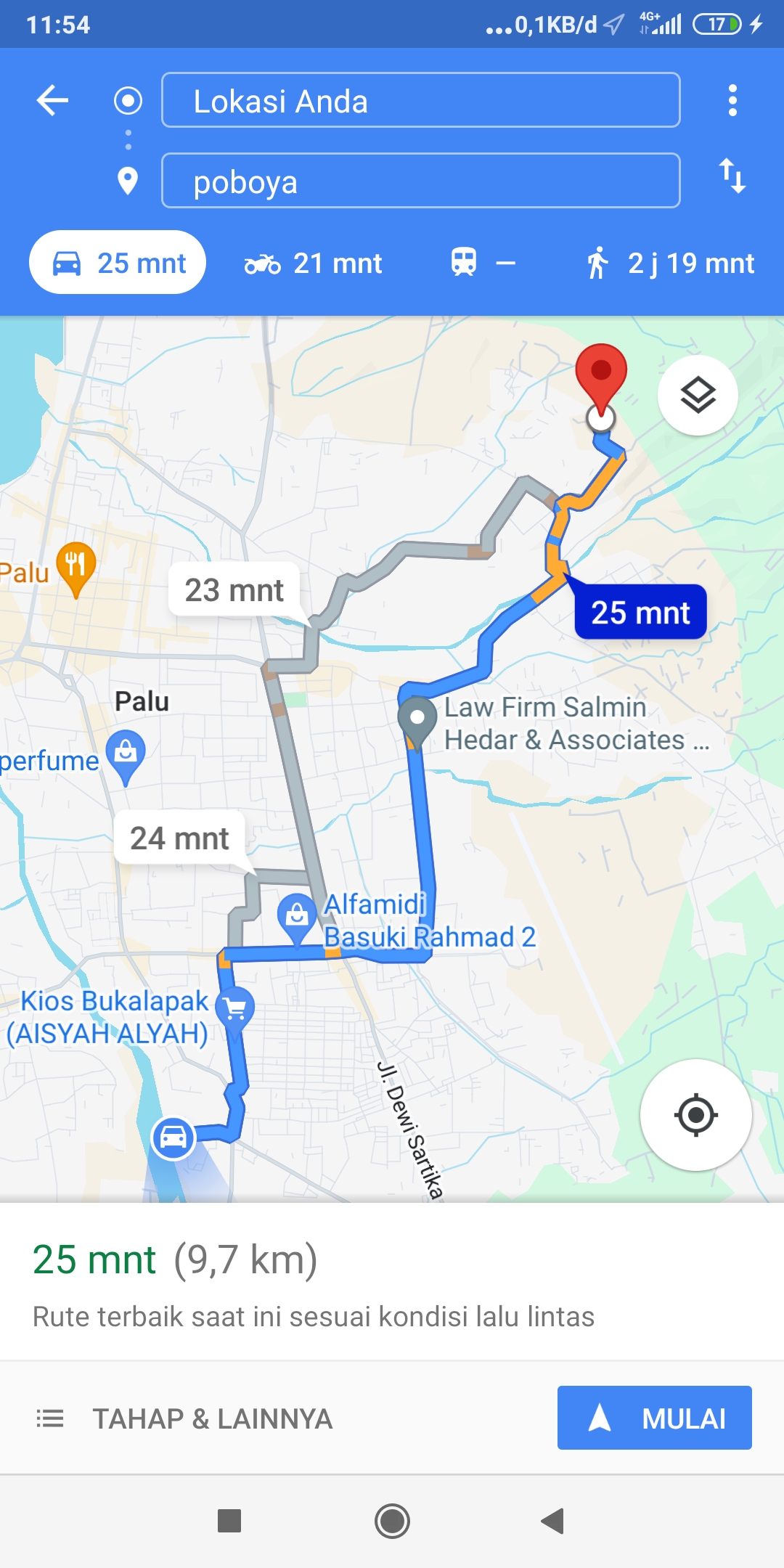The width and height of the screenshot is (784, 1568).
Task: Open the Kios Bukalapak place marker
Action: tap(235, 1009)
